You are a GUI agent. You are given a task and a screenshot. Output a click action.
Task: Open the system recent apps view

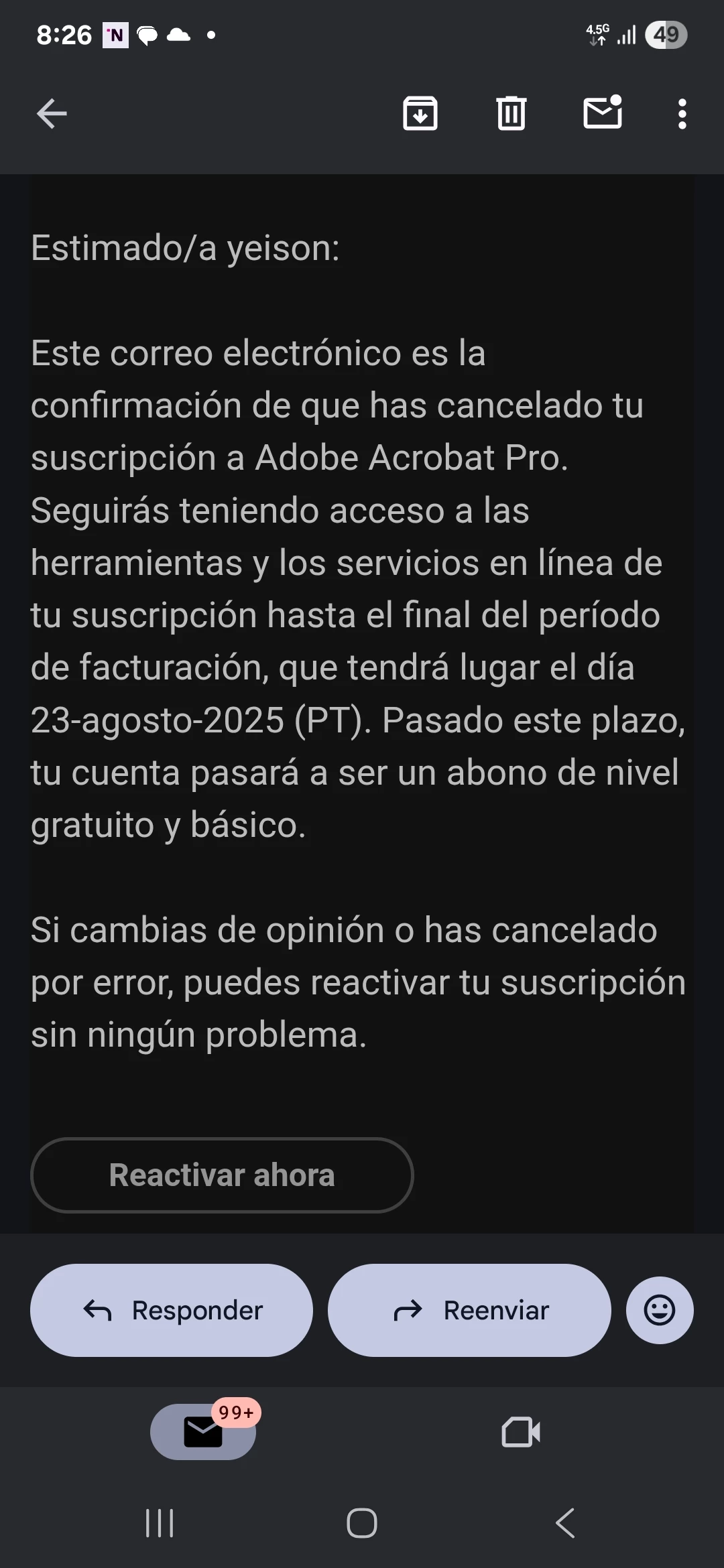[160, 1523]
